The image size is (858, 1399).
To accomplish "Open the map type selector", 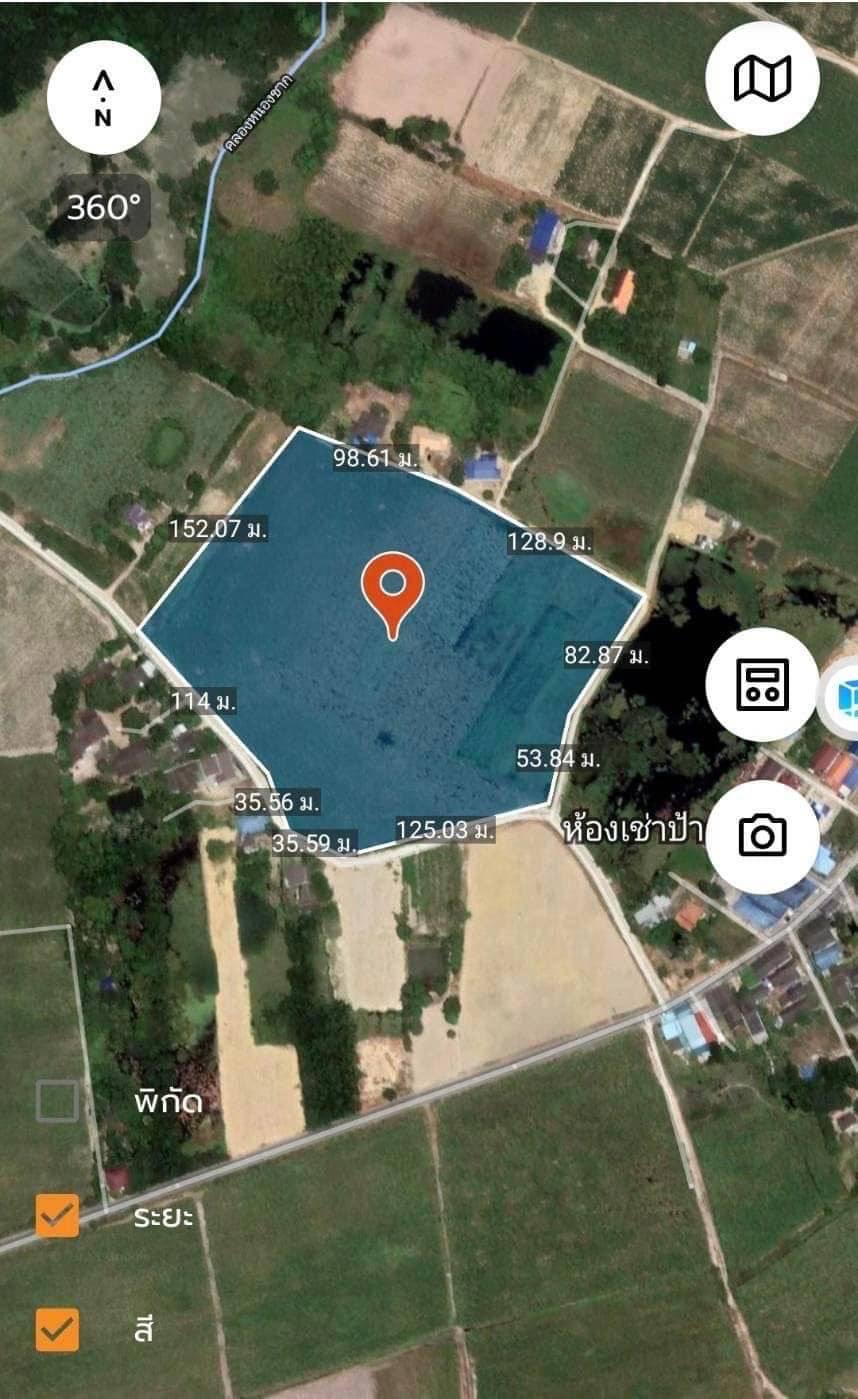I will coord(762,78).
